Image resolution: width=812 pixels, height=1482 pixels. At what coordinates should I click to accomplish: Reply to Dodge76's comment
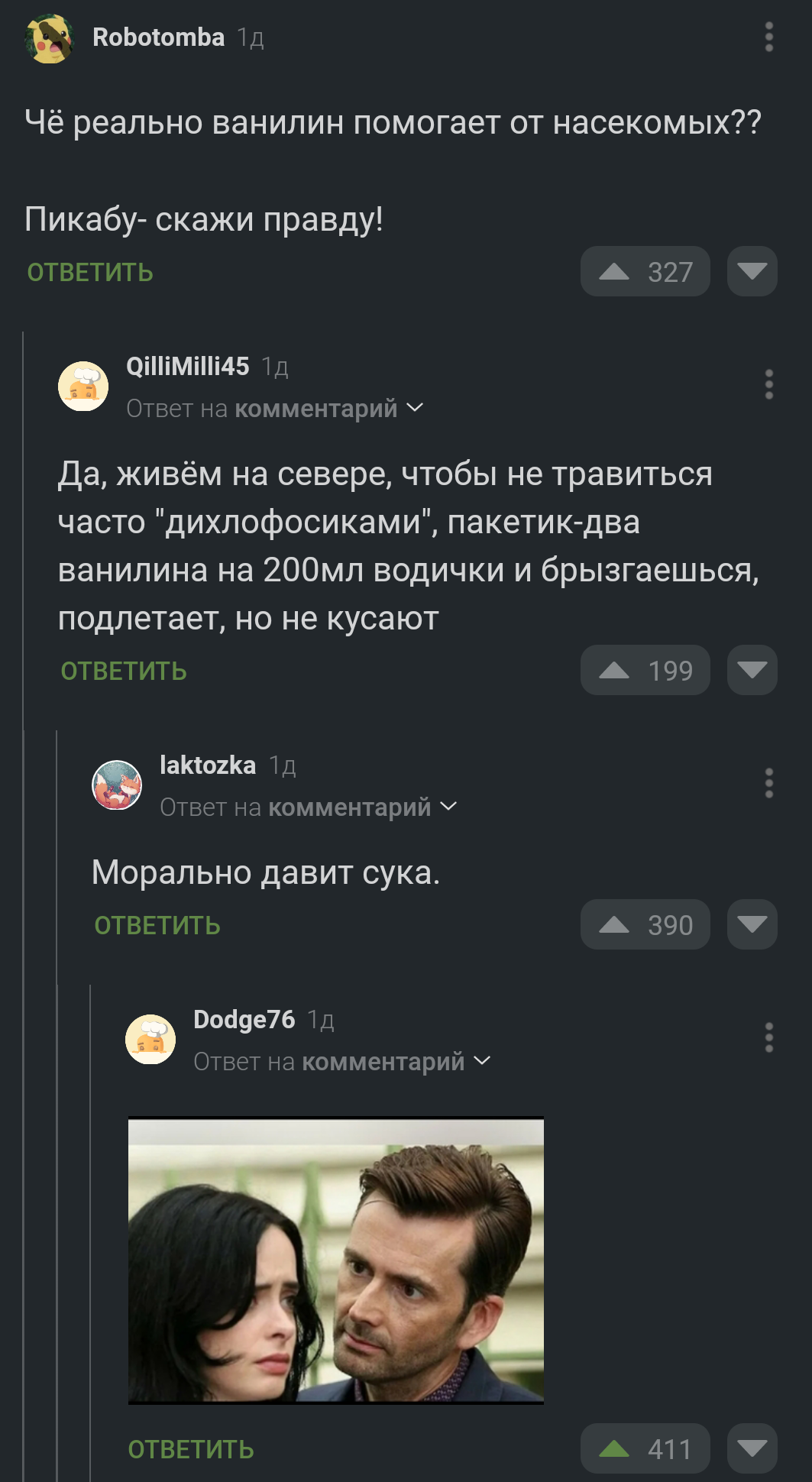coord(191,1450)
